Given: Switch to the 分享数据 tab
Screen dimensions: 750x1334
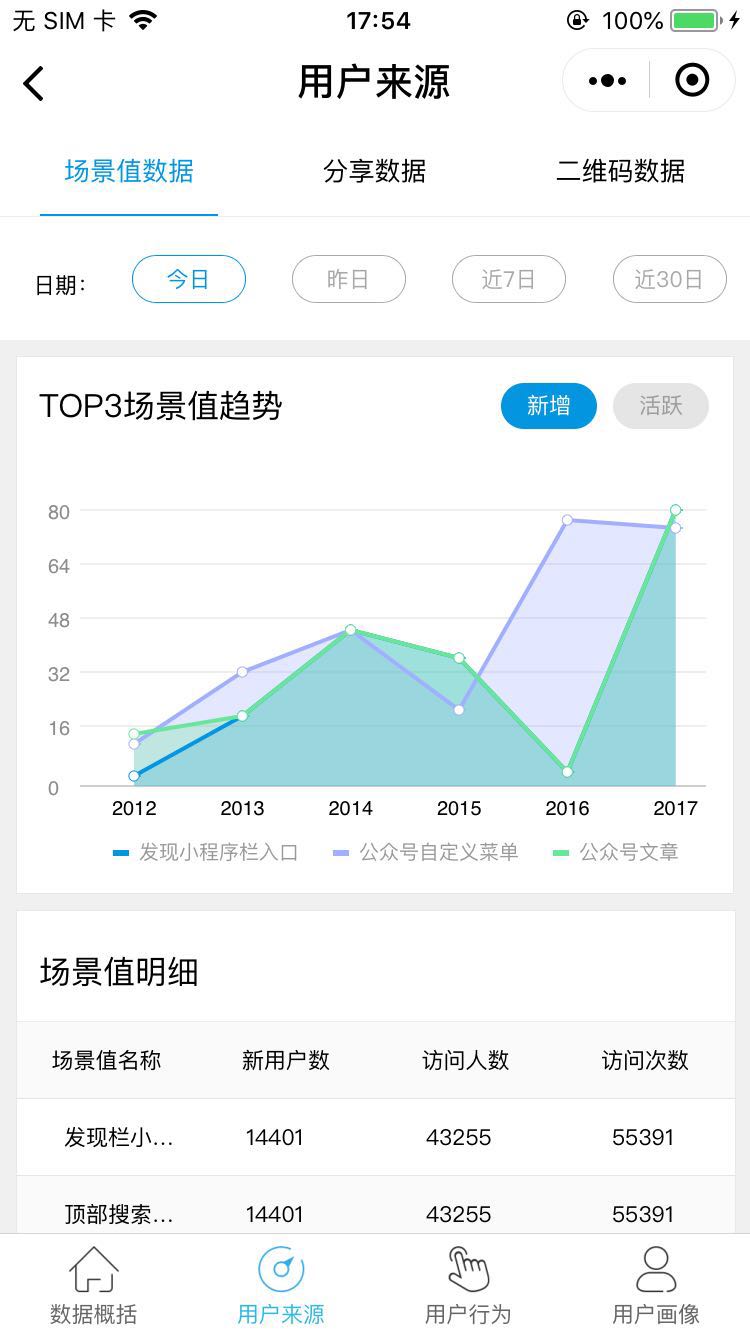Looking at the screenshot, I should pos(375,171).
